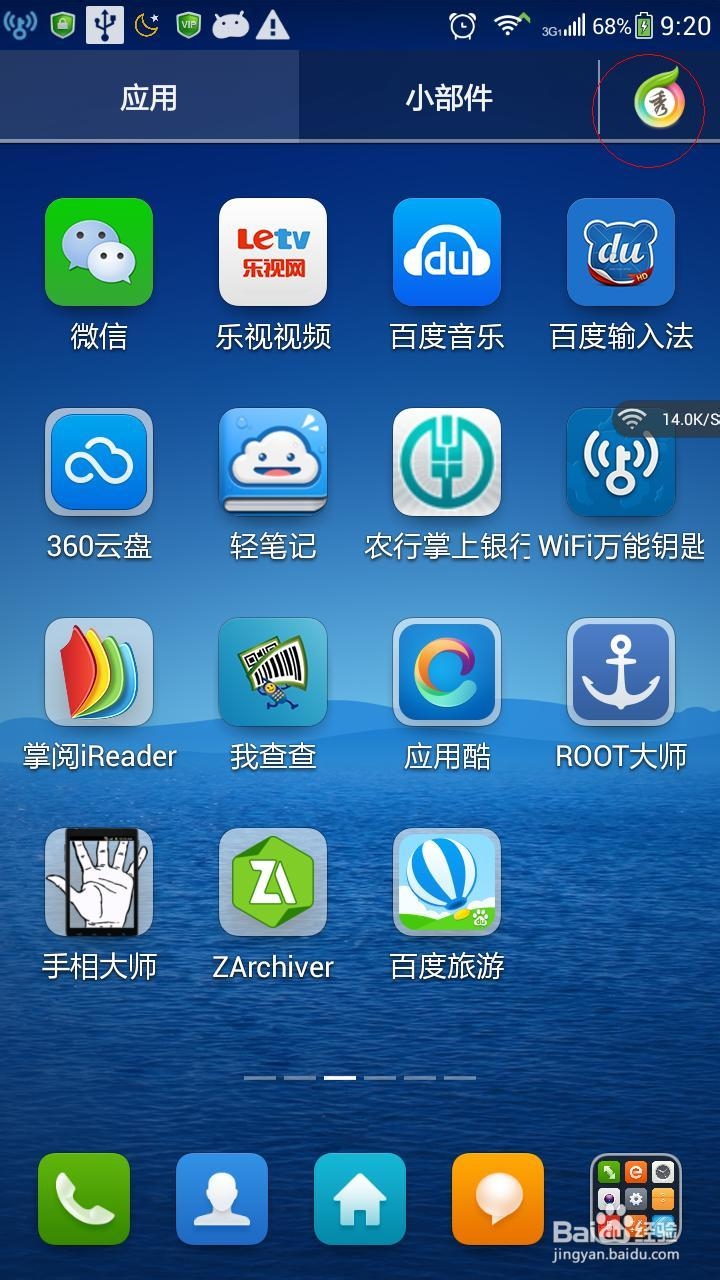This screenshot has width=720, height=1280.
Task: Start the 我查查 barcode scanner app
Action: pos(273,672)
